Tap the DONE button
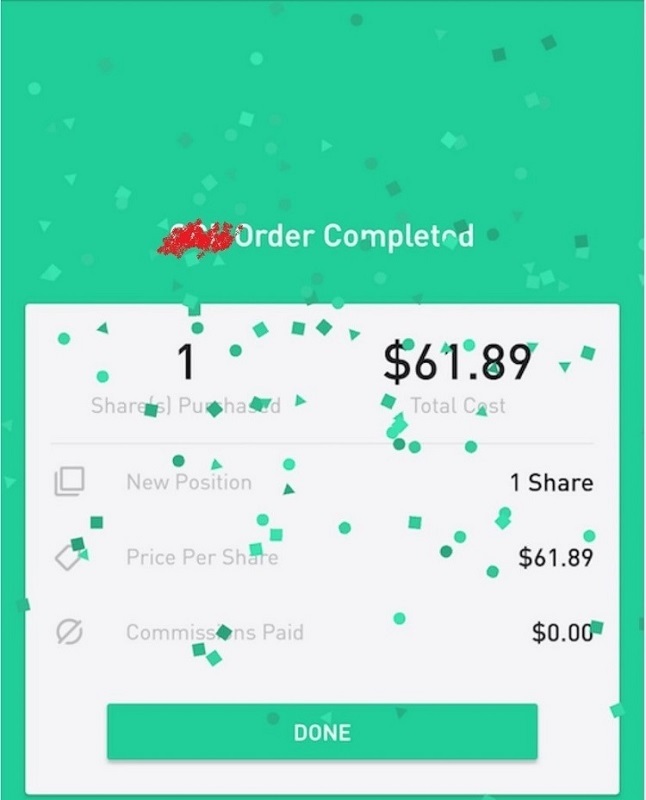Viewport: 646px width, 800px height. pos(322,732)
